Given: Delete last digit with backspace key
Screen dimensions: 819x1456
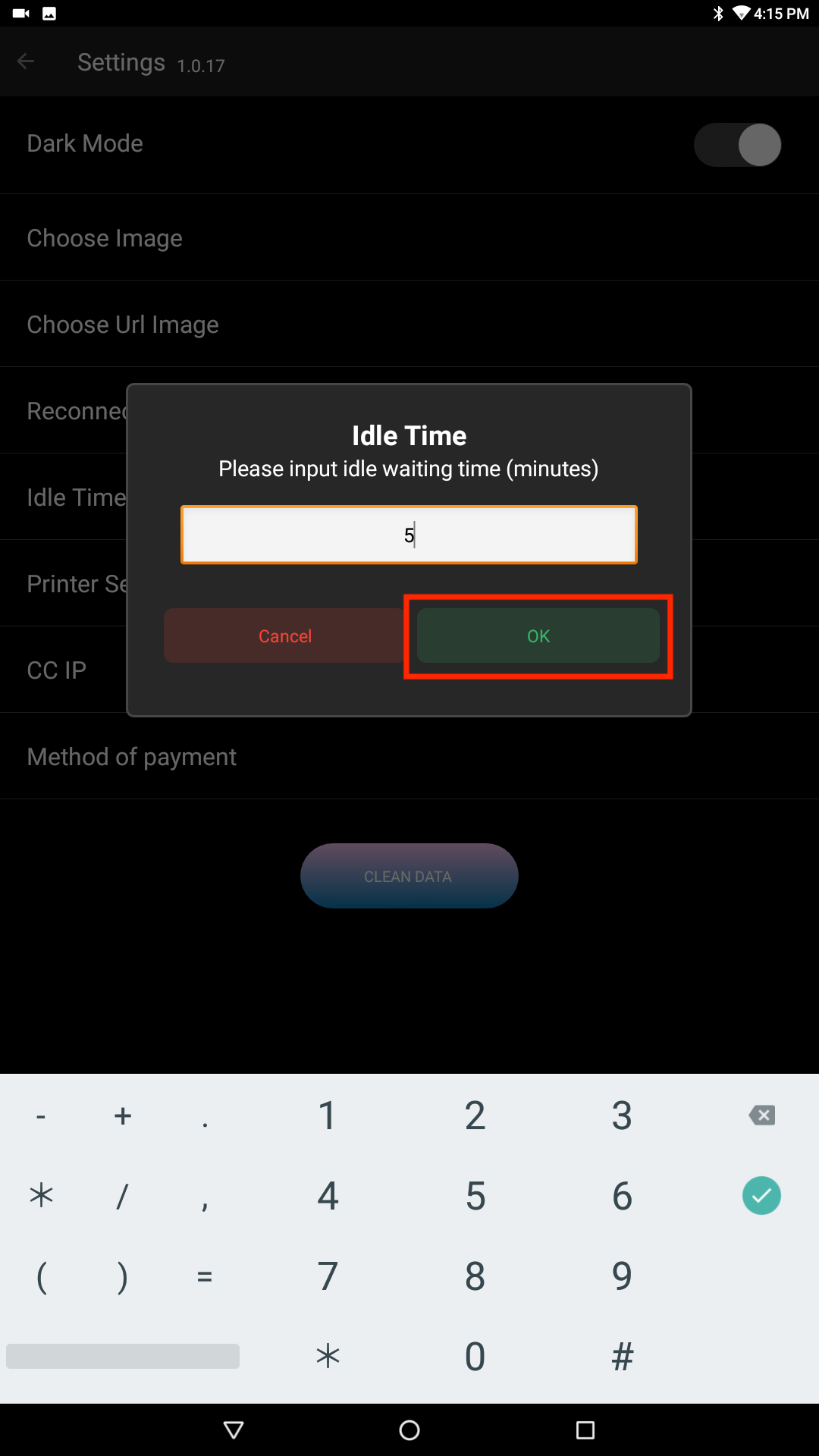Looking at the screenshot, I should tap(761, 1115).
